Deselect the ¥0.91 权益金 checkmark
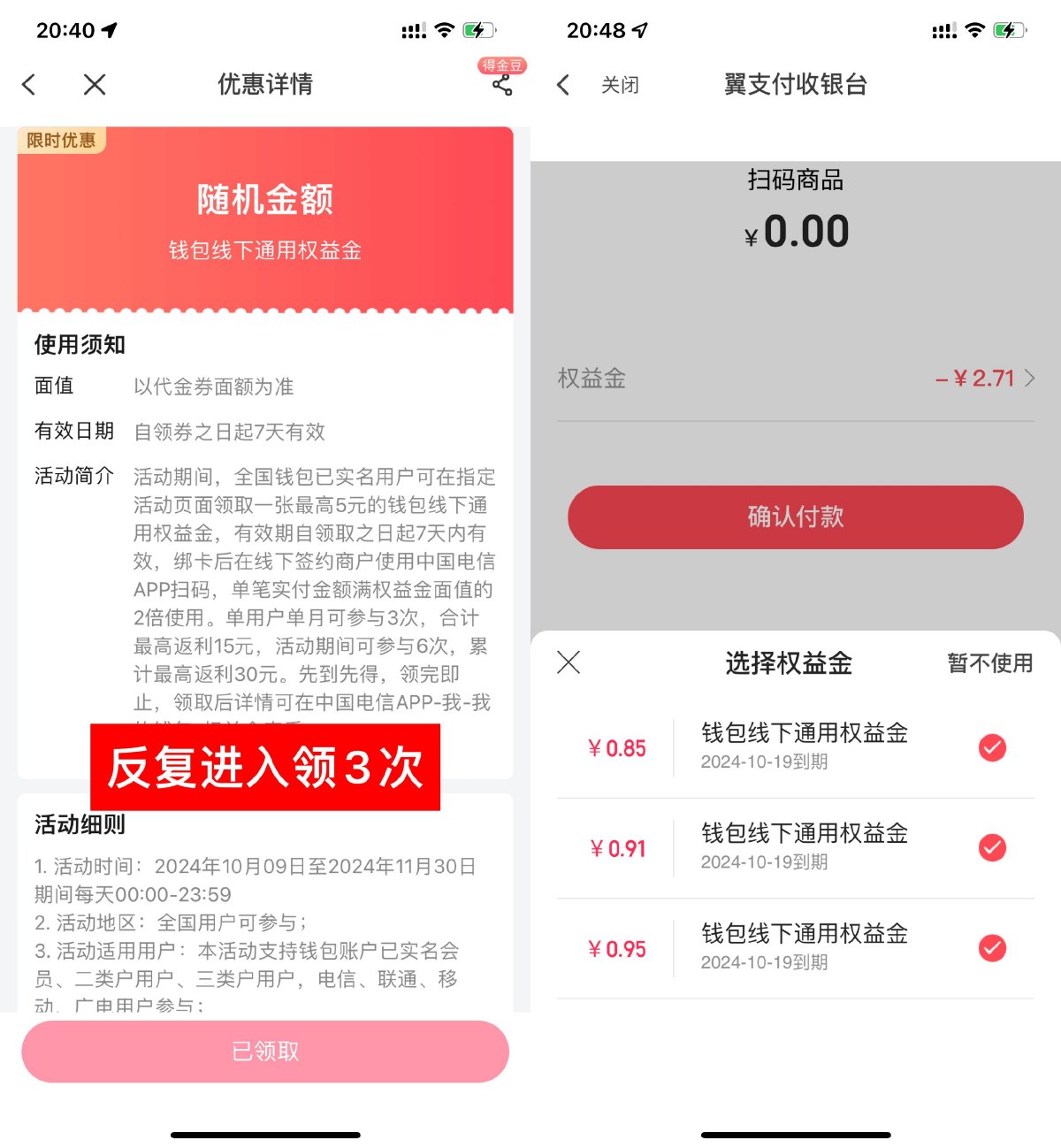Viewport: 1061px width, 1148px height. click(992, 847)
